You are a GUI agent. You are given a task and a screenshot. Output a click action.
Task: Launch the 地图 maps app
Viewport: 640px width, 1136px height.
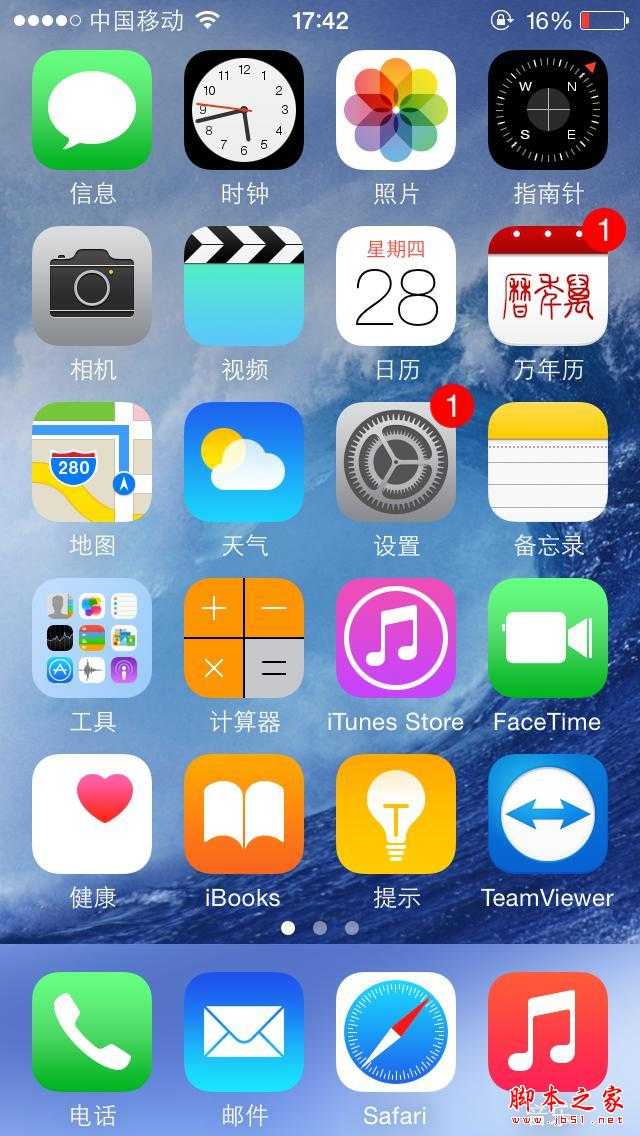(92, 462)
